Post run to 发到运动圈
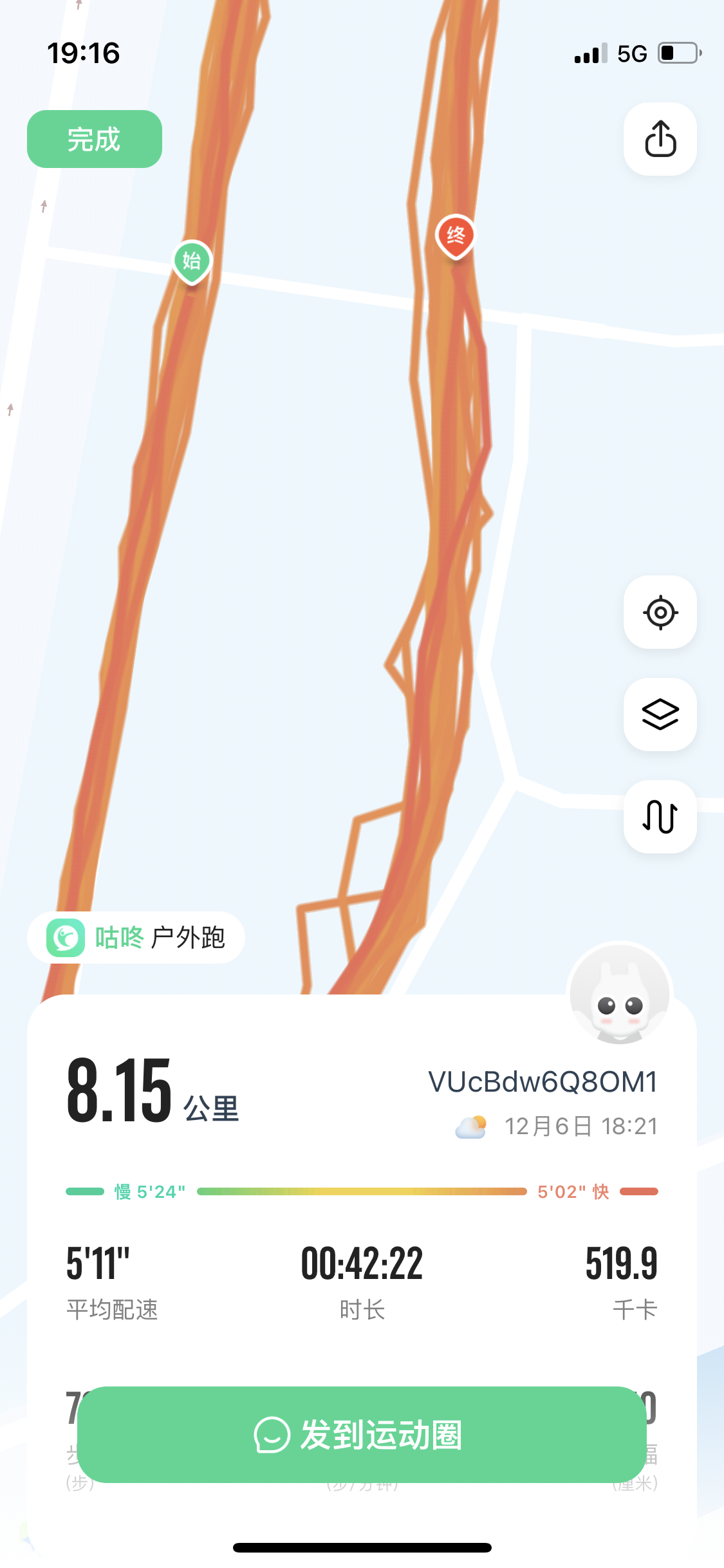This screenshot has height=1568, width=724. tap(362, 1435)
